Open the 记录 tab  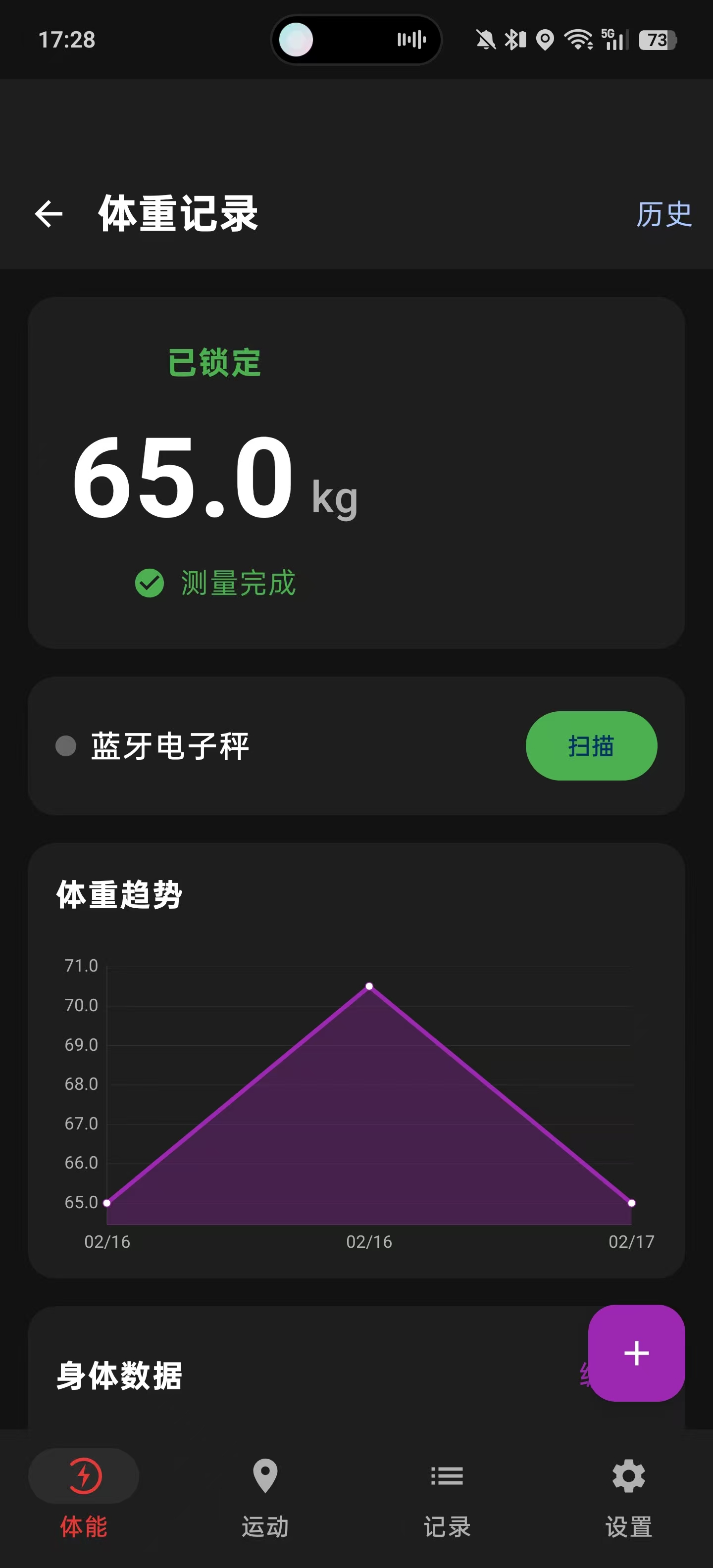click(447, 1491)
